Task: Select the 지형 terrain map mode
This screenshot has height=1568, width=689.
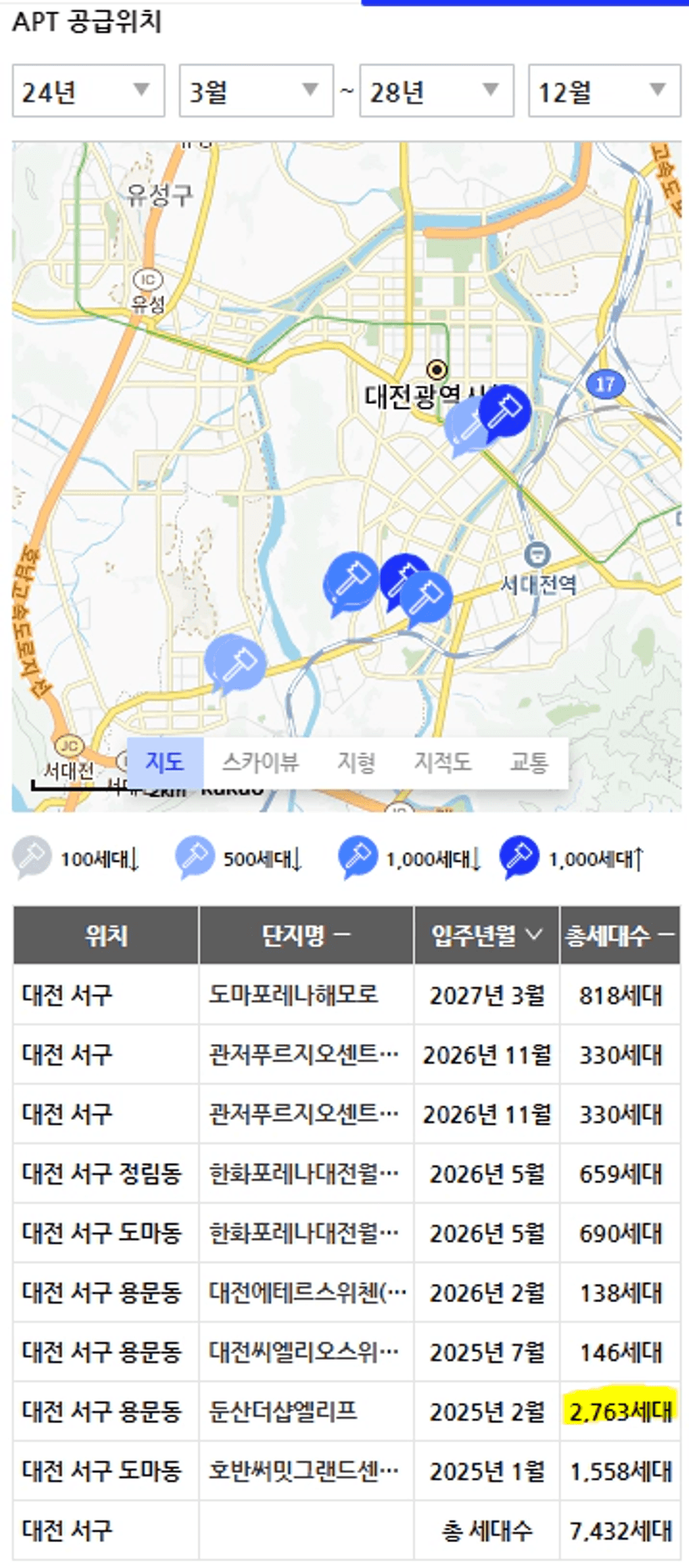Action: click(356, 762)
